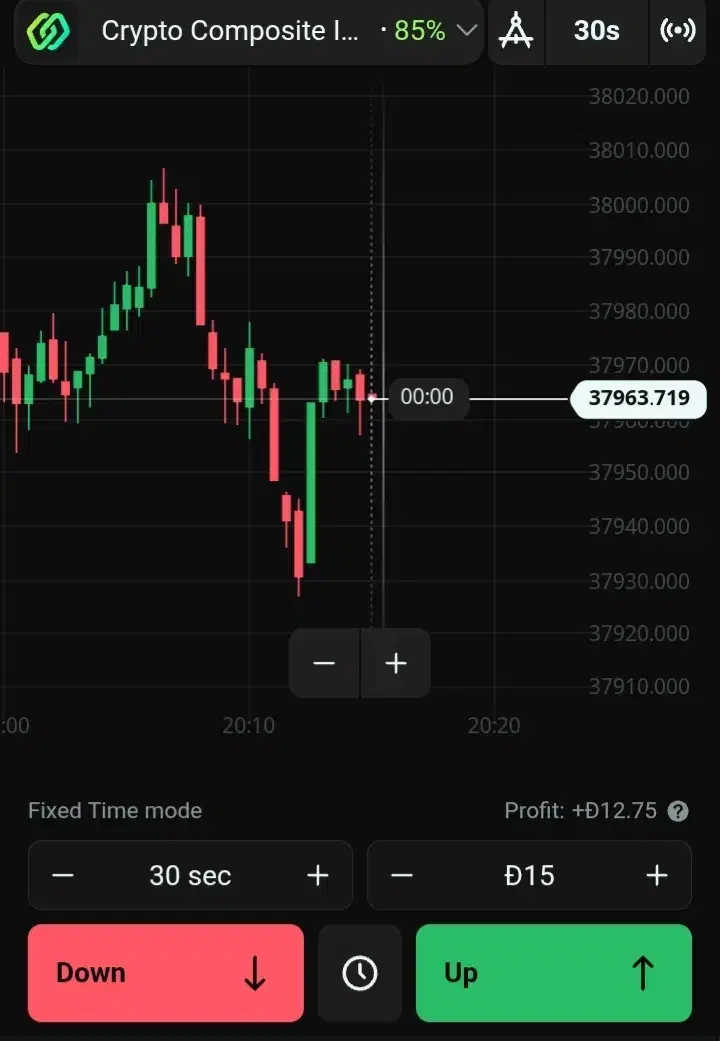The height and width of the screenshot is (1041, 720).
Task: Open the signals broadcast icon
Action: click(678, 31)
